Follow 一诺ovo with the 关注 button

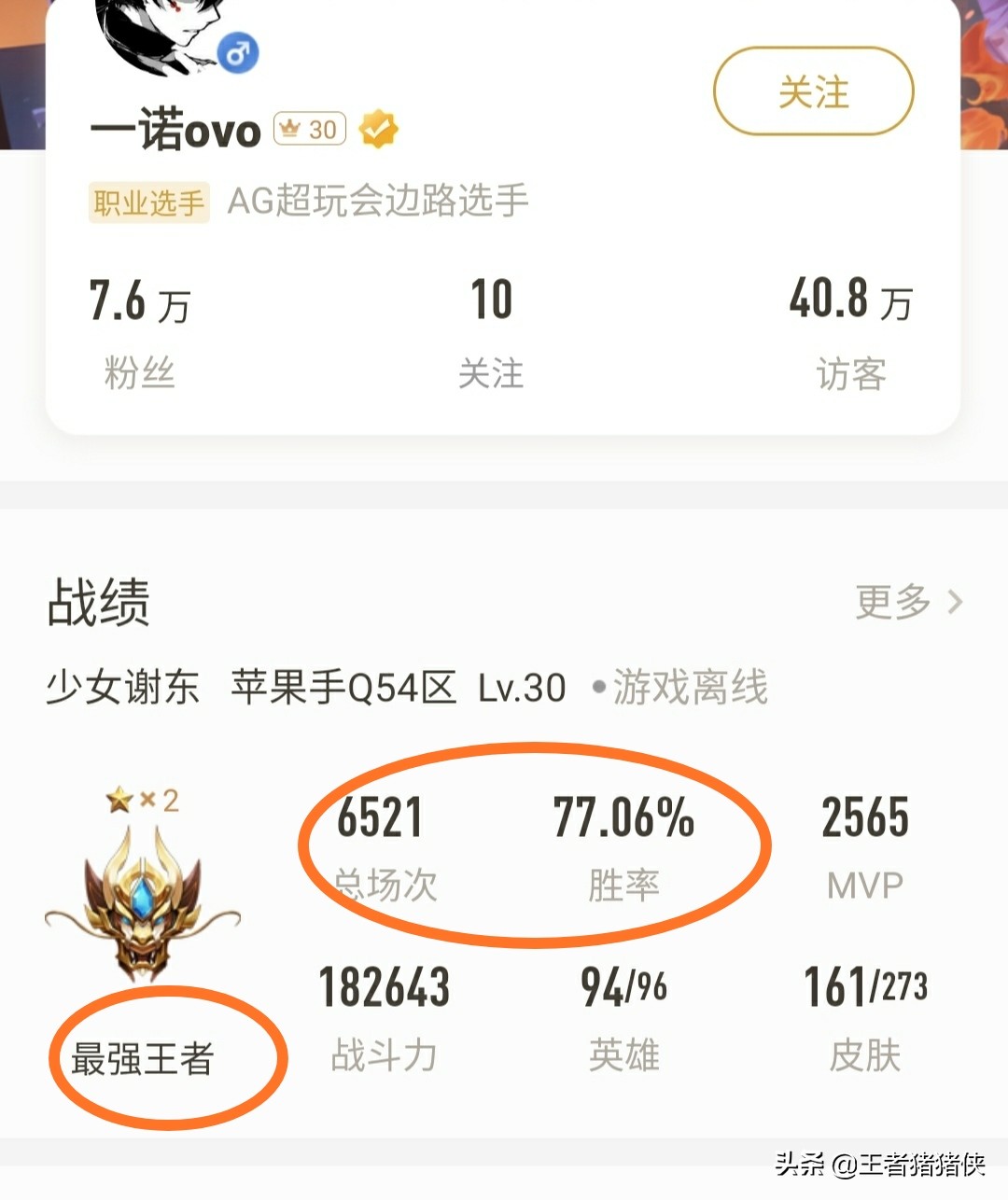coord(813,91)
